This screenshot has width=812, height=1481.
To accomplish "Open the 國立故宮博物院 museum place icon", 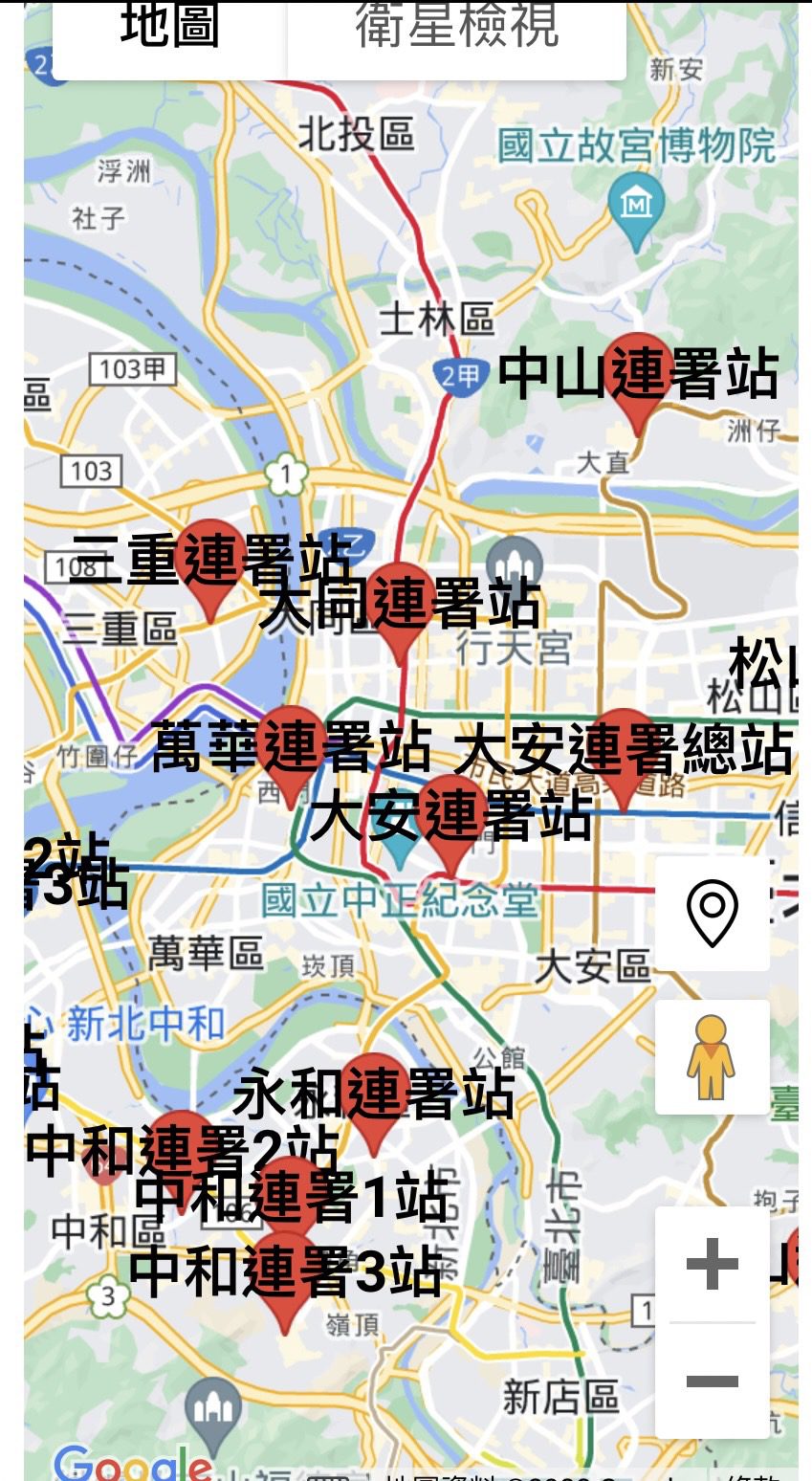I will [x=635, y=203].
